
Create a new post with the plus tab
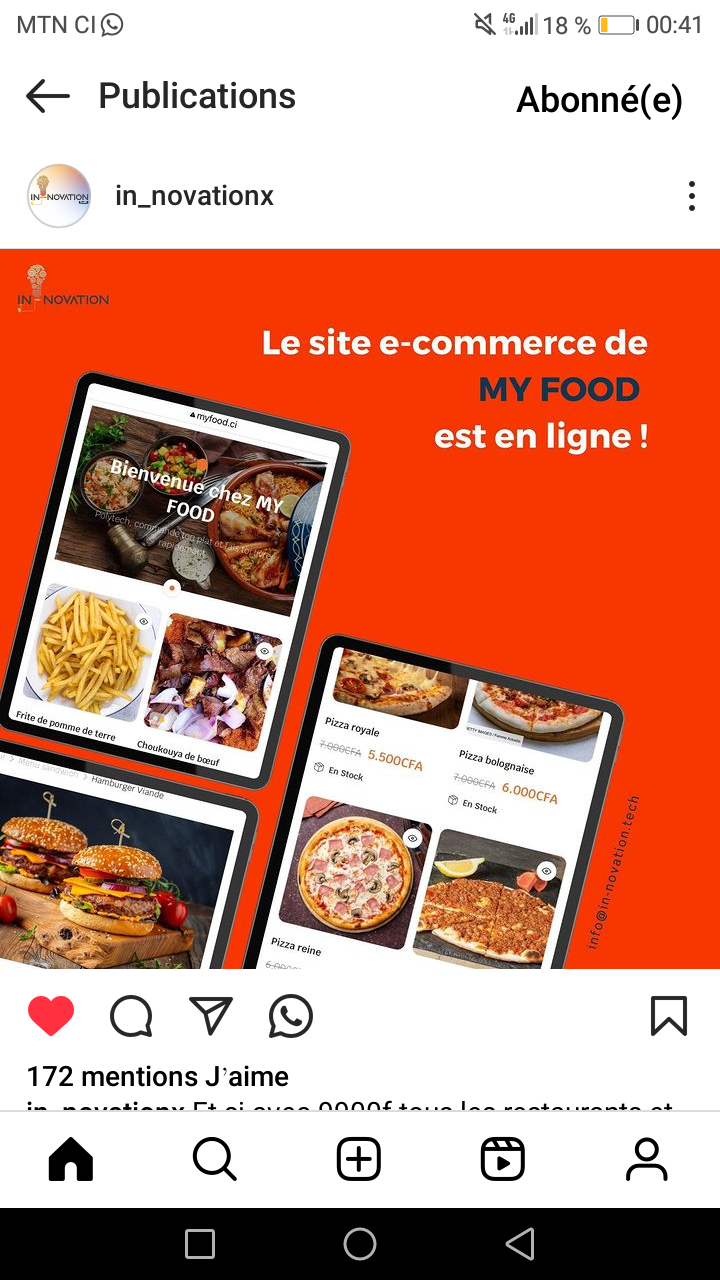pos(359,1160)
